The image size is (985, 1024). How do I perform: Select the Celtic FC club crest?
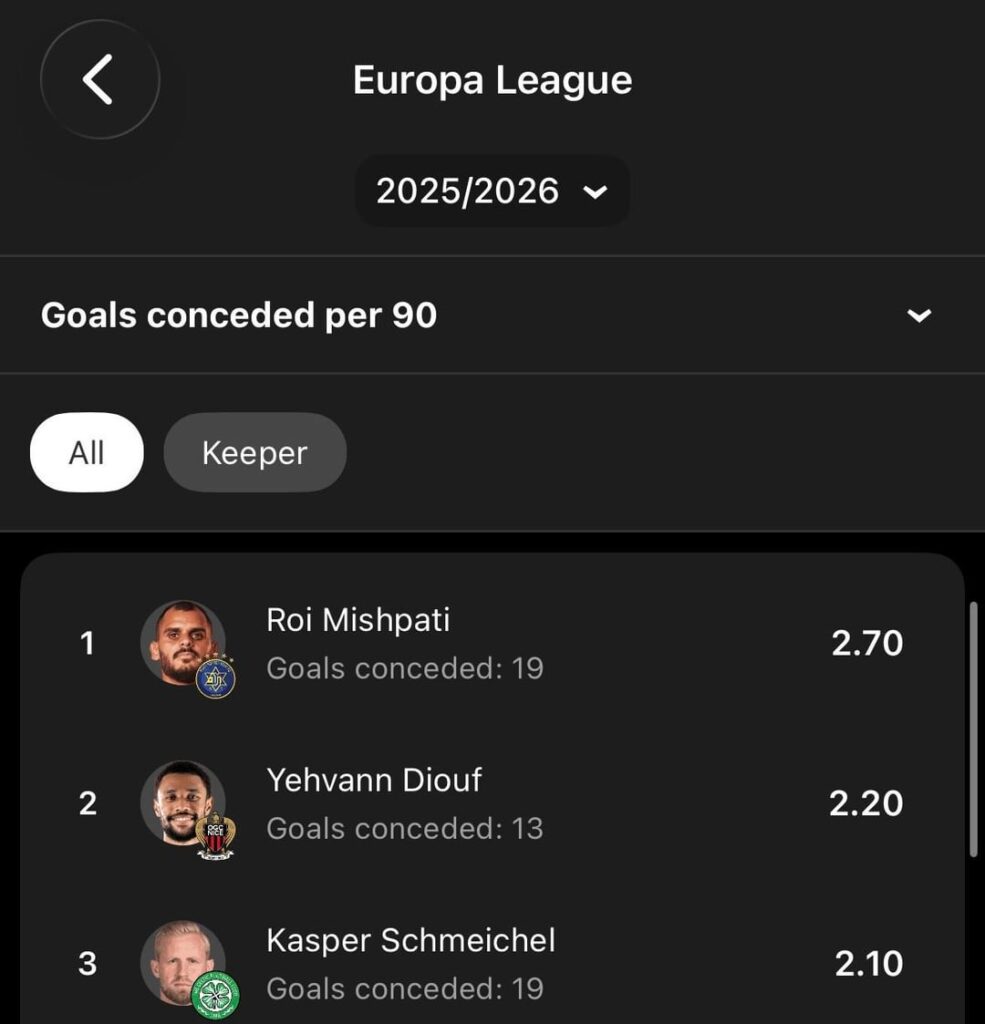click(x=218, y=997)
